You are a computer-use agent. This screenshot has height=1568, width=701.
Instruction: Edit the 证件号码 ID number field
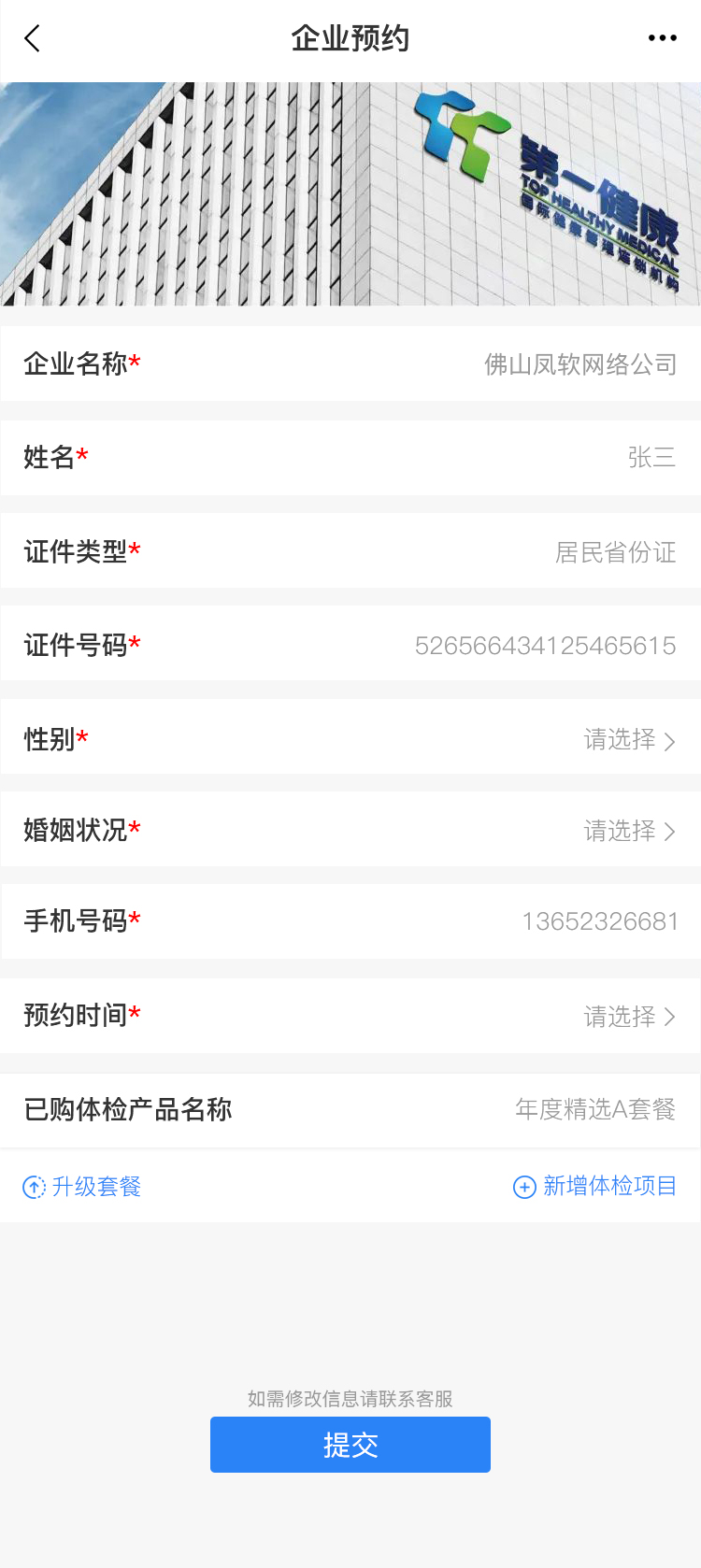pos(545,646)
